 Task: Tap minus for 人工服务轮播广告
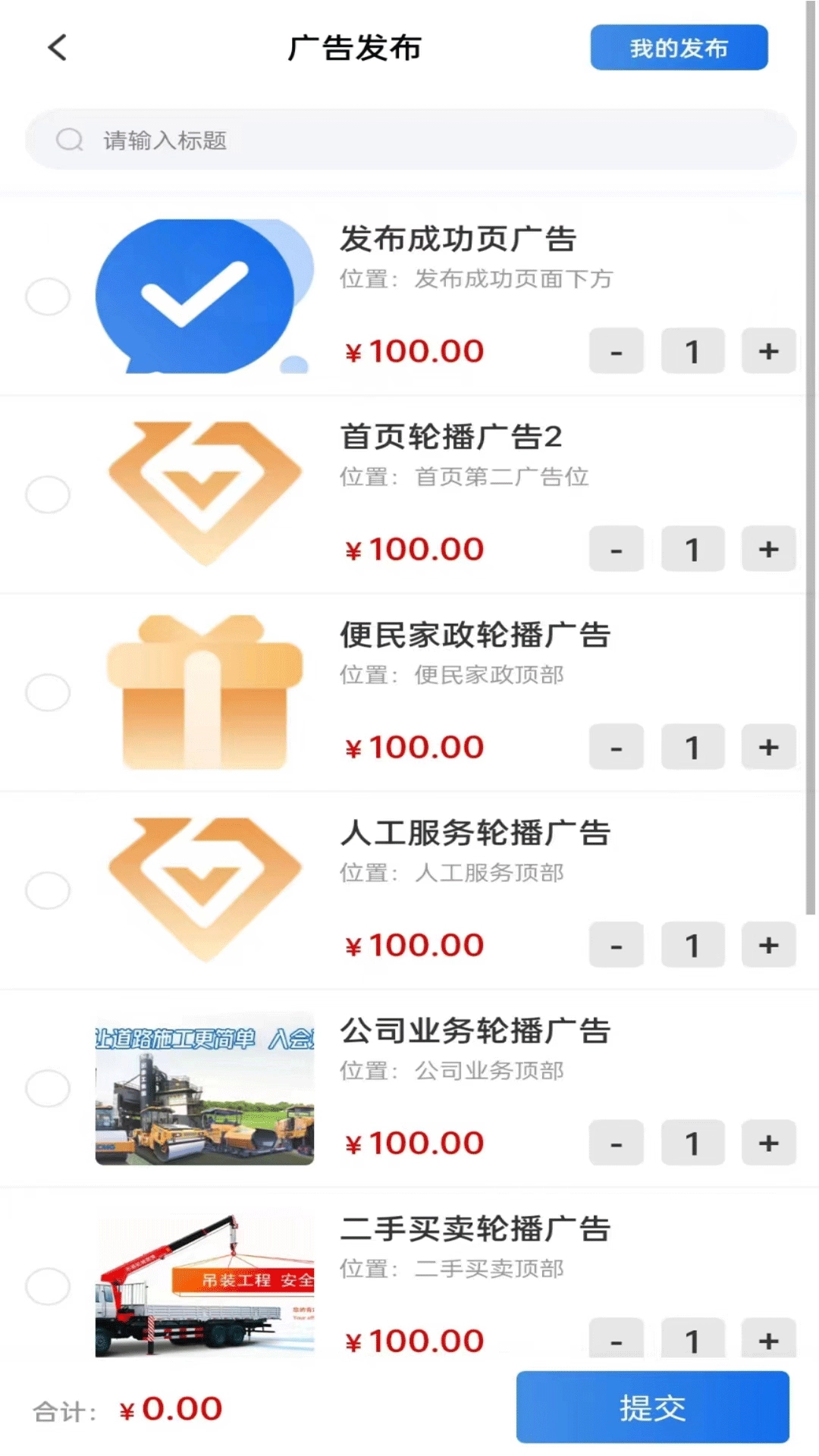coord(617,945)
